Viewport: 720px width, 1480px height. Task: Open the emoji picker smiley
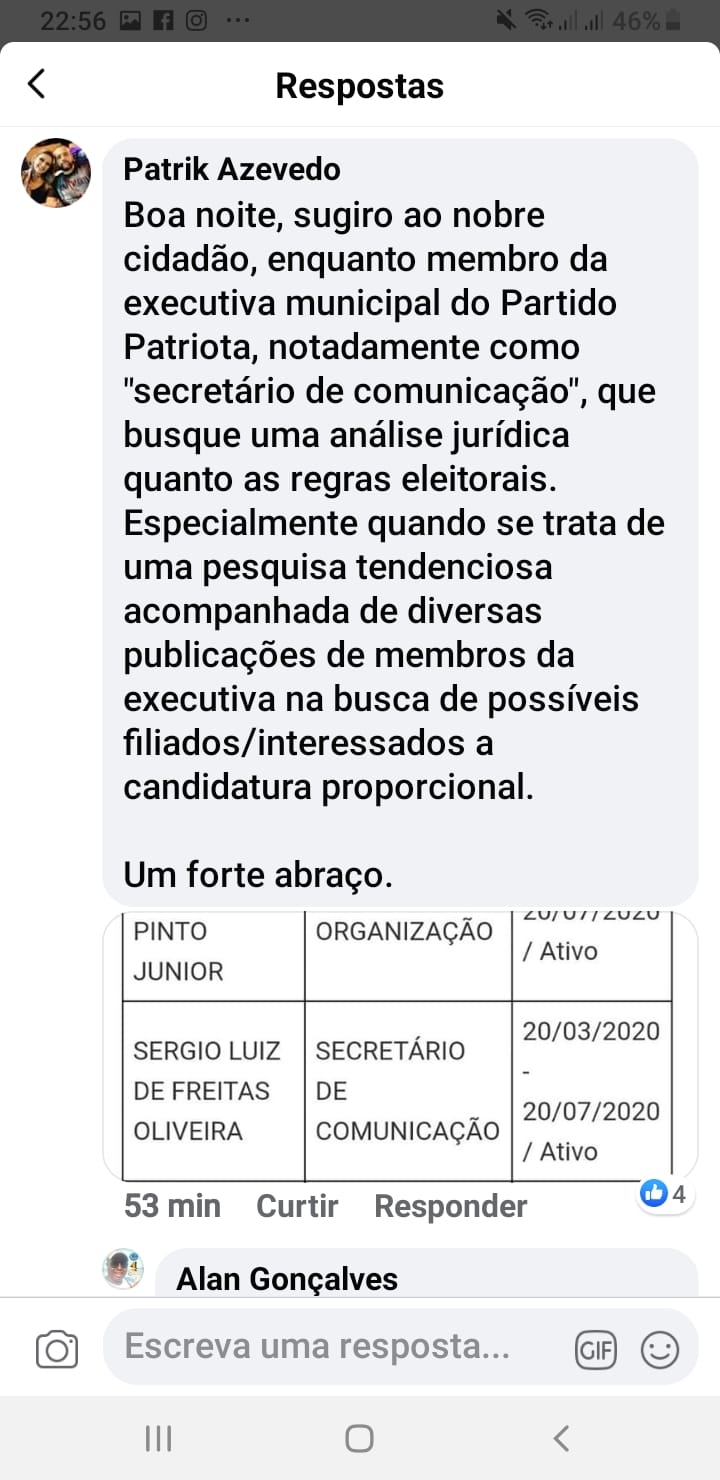[x=660, y=1351]
